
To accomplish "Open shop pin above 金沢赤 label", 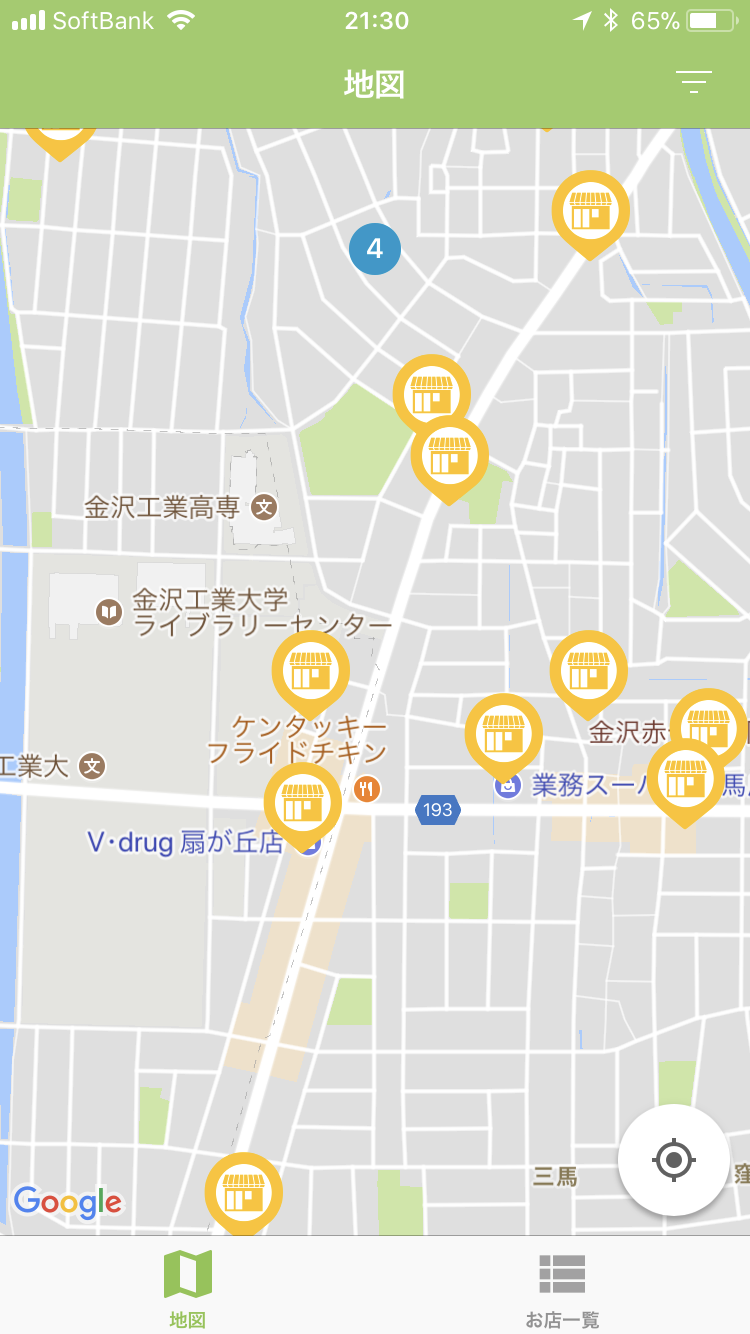I will [x=588, y=670].
